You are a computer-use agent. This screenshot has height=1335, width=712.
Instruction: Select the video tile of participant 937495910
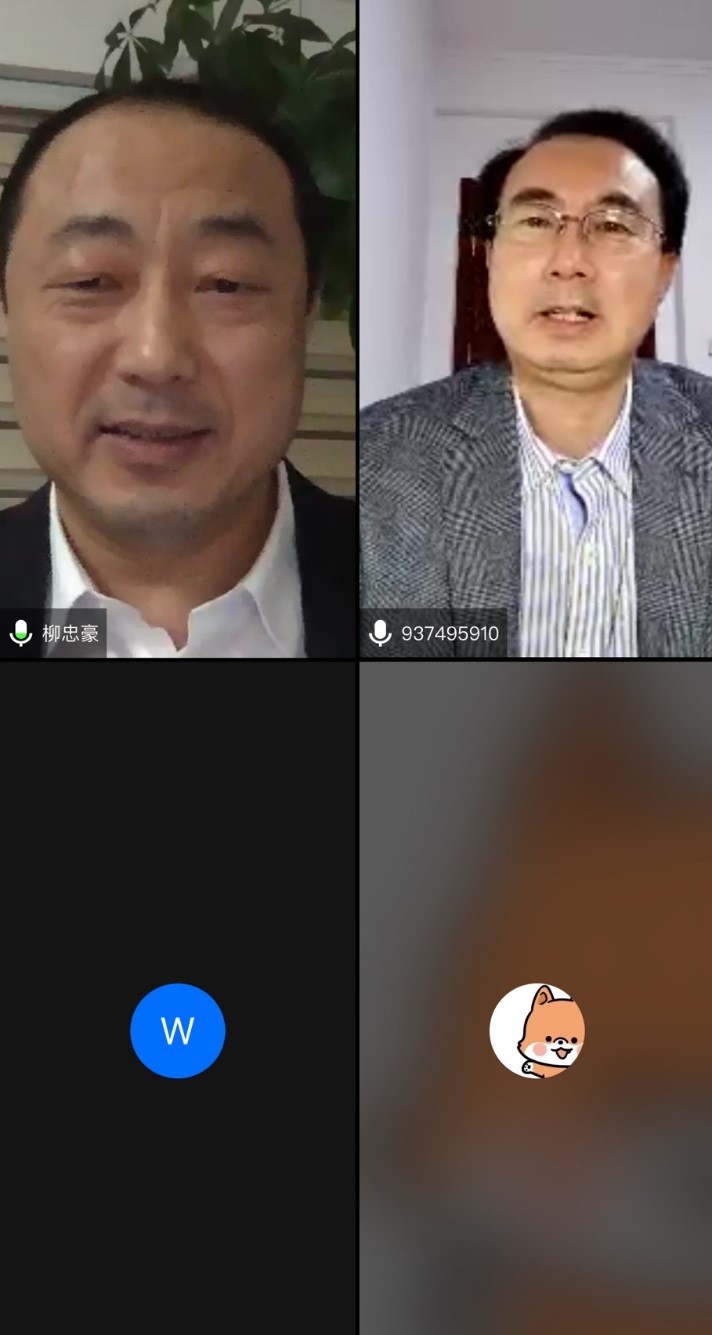click(536, 328)
